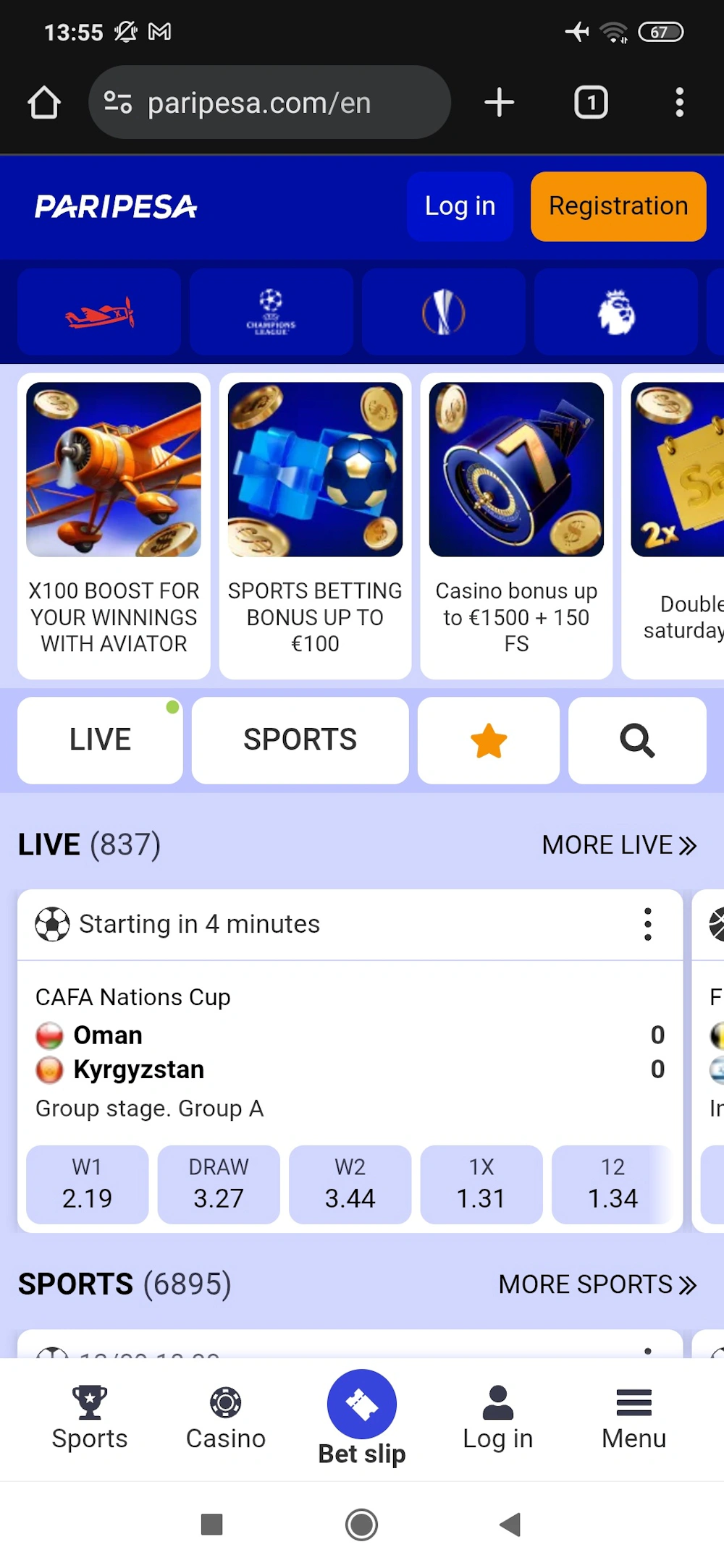Open the Aviator plane shortcut tile
Image resolution: width=724 pixels, height=1568 pixels.
99,313
